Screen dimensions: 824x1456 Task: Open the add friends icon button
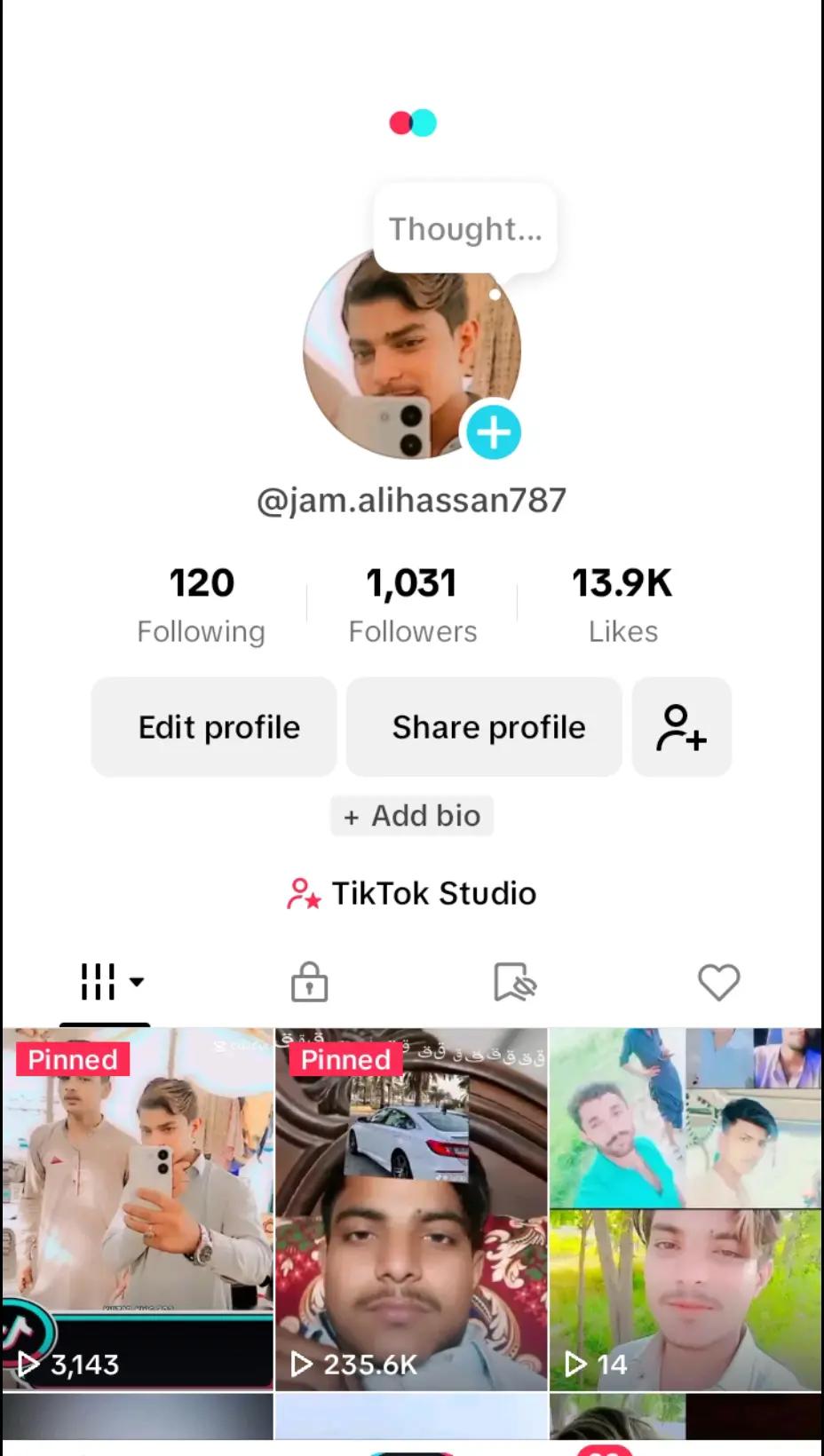681,727
